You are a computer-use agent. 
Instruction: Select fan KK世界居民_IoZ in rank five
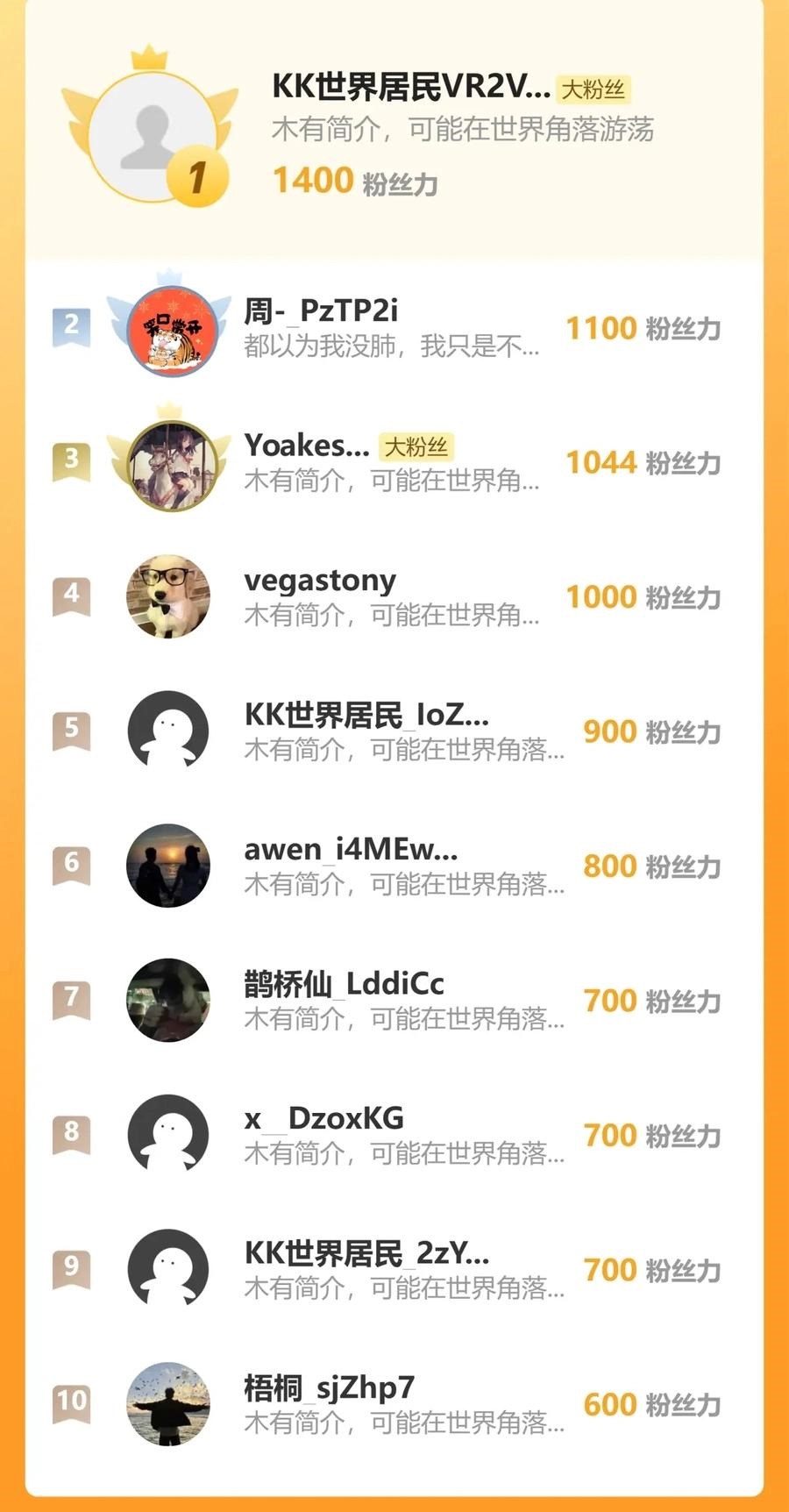366,716
